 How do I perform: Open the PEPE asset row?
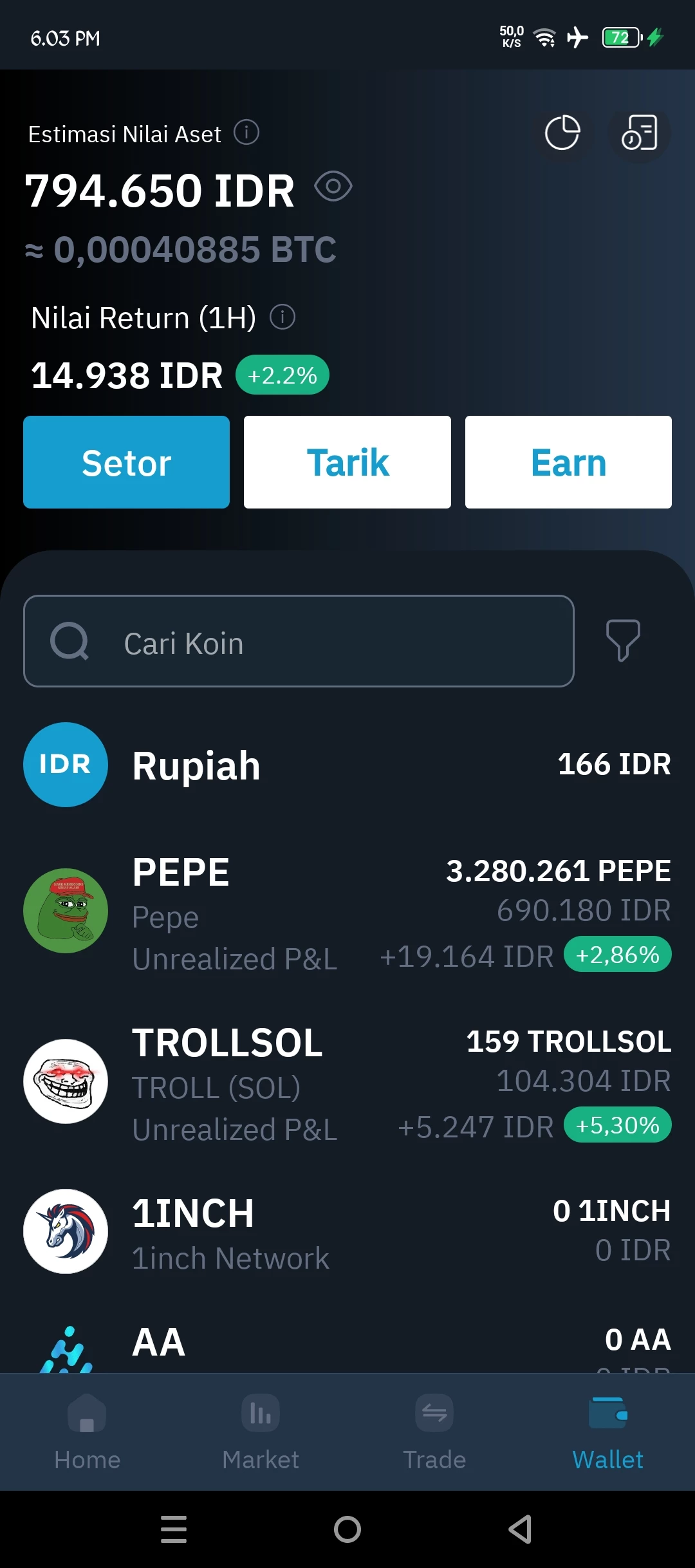[347, 912]
